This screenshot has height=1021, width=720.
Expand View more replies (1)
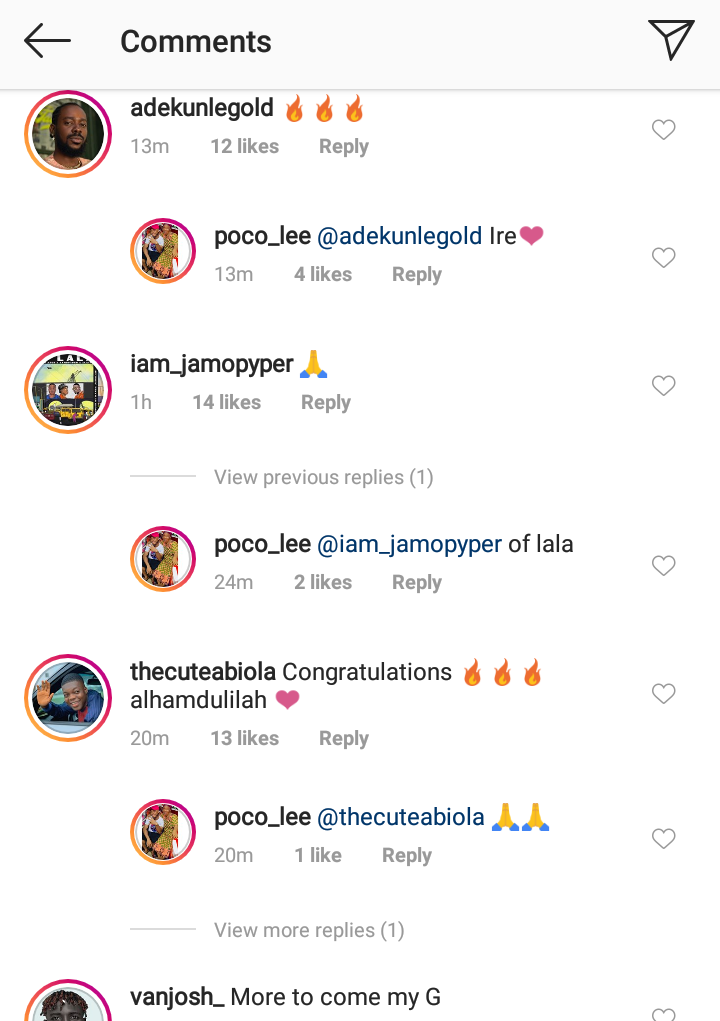click(x=308, y=930)
